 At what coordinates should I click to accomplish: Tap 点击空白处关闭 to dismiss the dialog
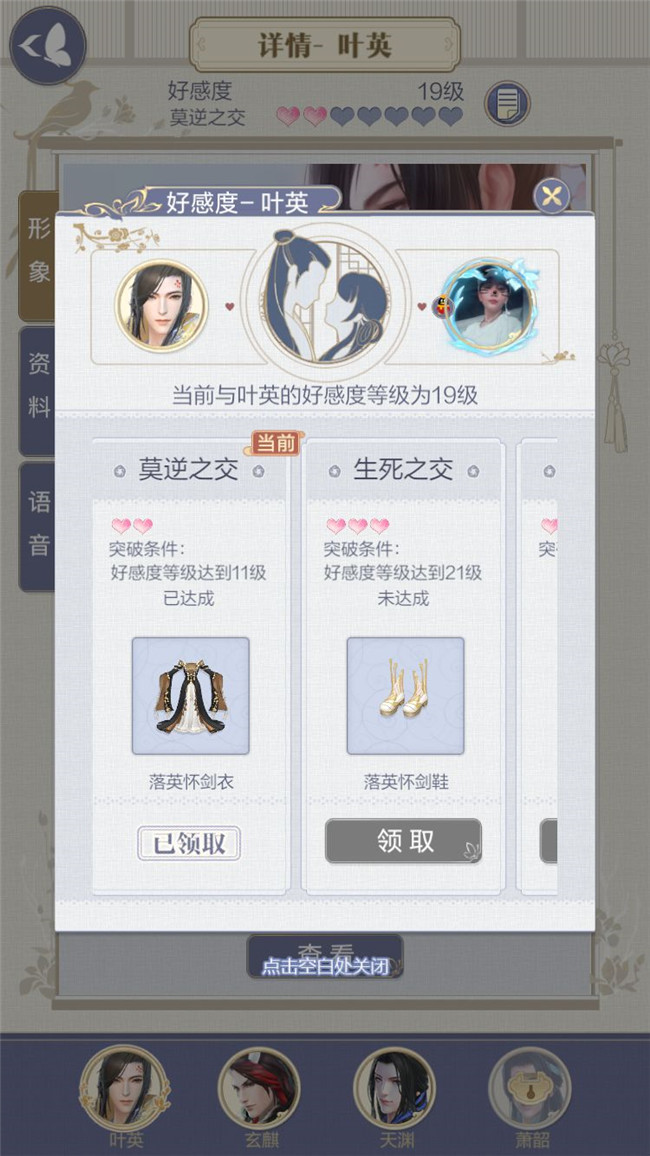coord(325,967)
